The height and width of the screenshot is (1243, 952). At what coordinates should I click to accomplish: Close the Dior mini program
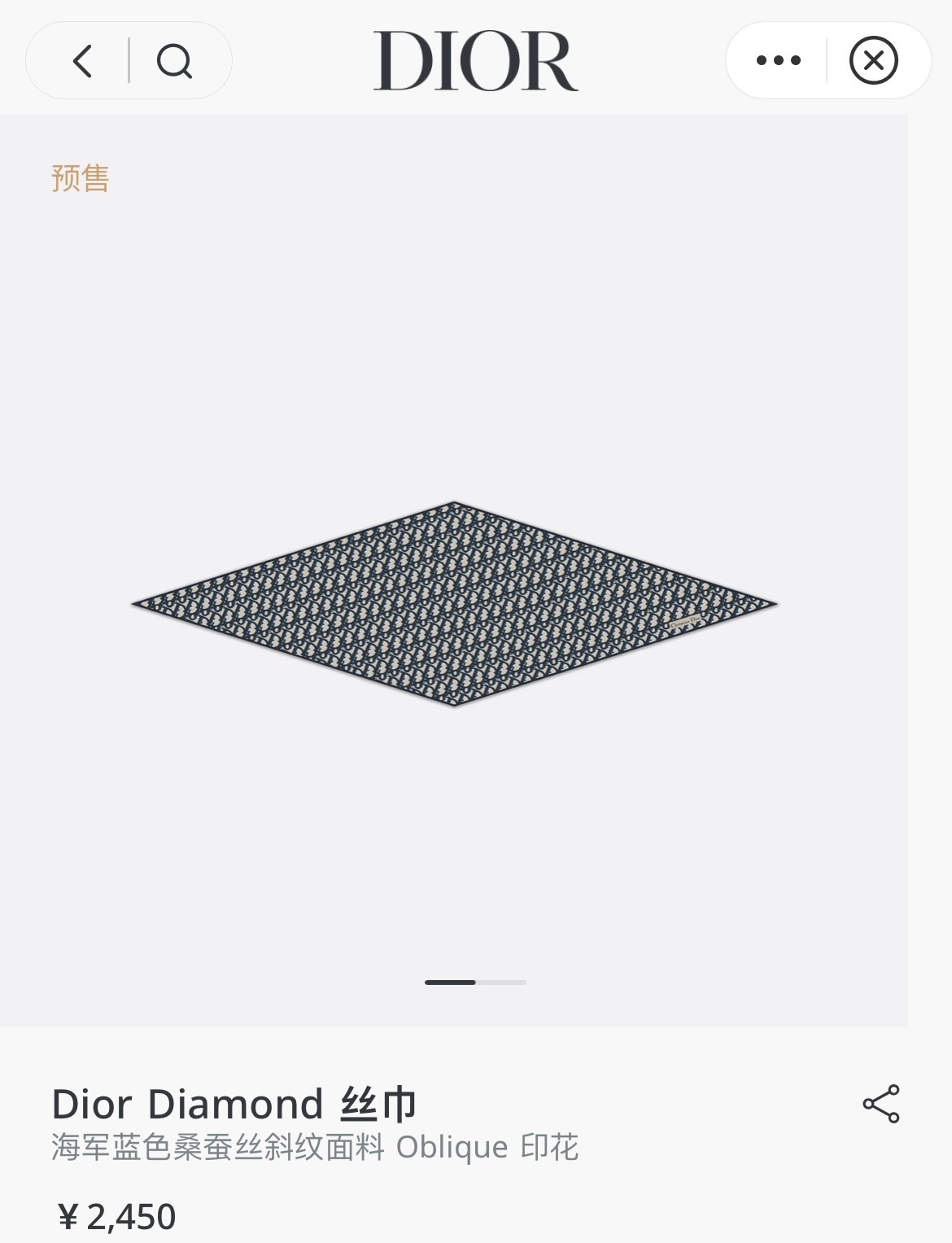click(873, 60)
